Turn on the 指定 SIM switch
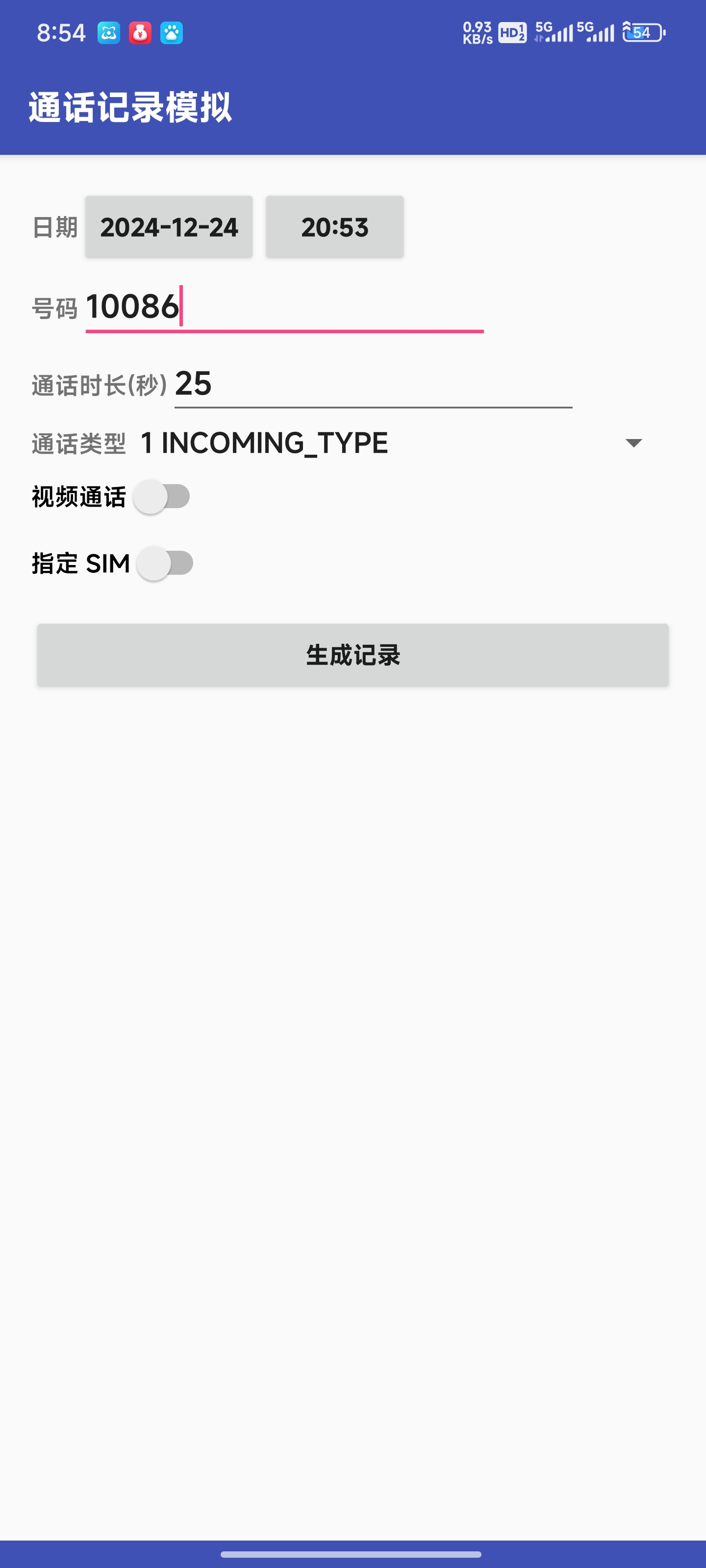Screen dimensions: 706x1568 (x=165, y=563)
